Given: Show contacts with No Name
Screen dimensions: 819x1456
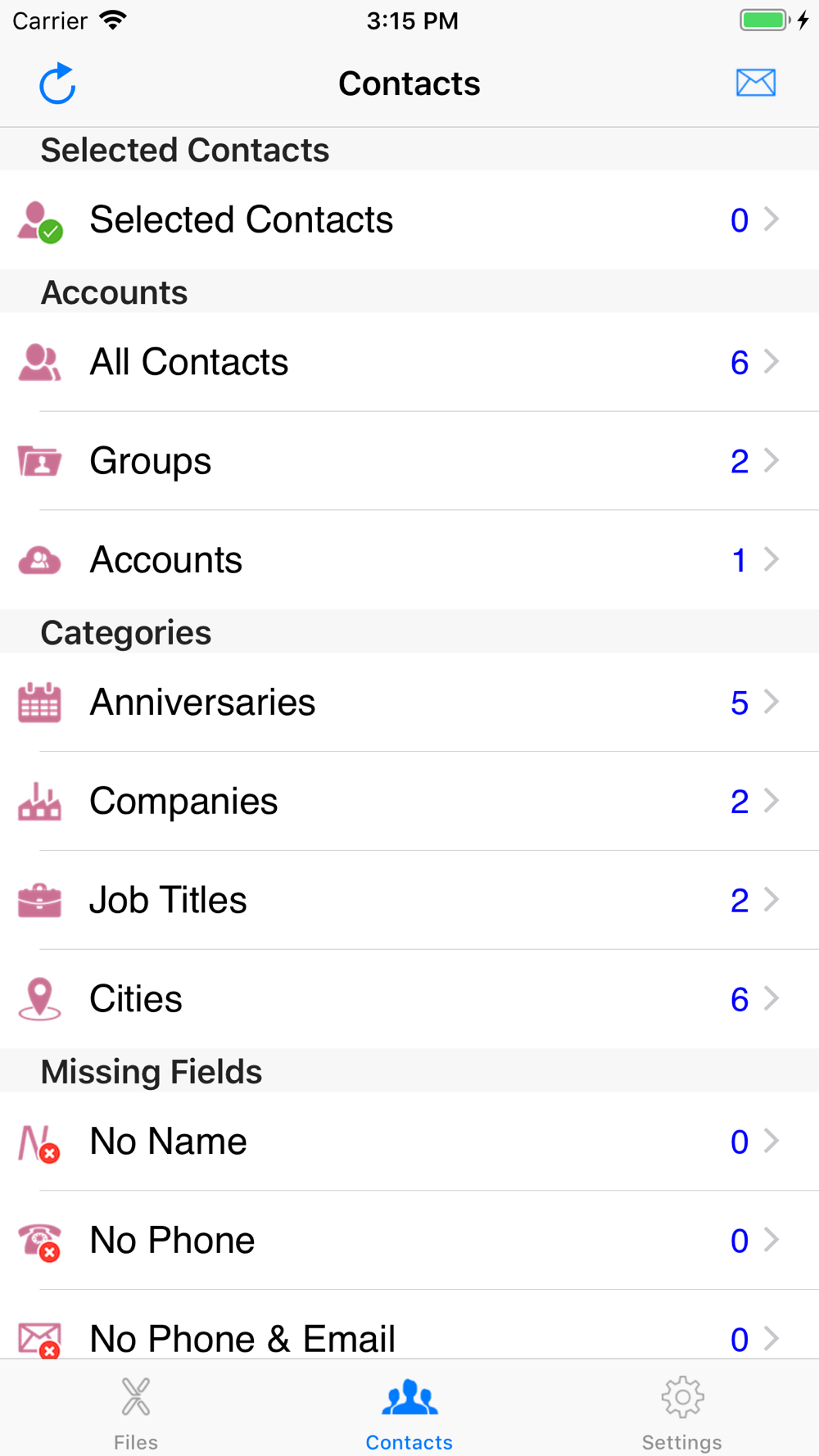Looking at the screenshot, I should [x=409, y=1141].
